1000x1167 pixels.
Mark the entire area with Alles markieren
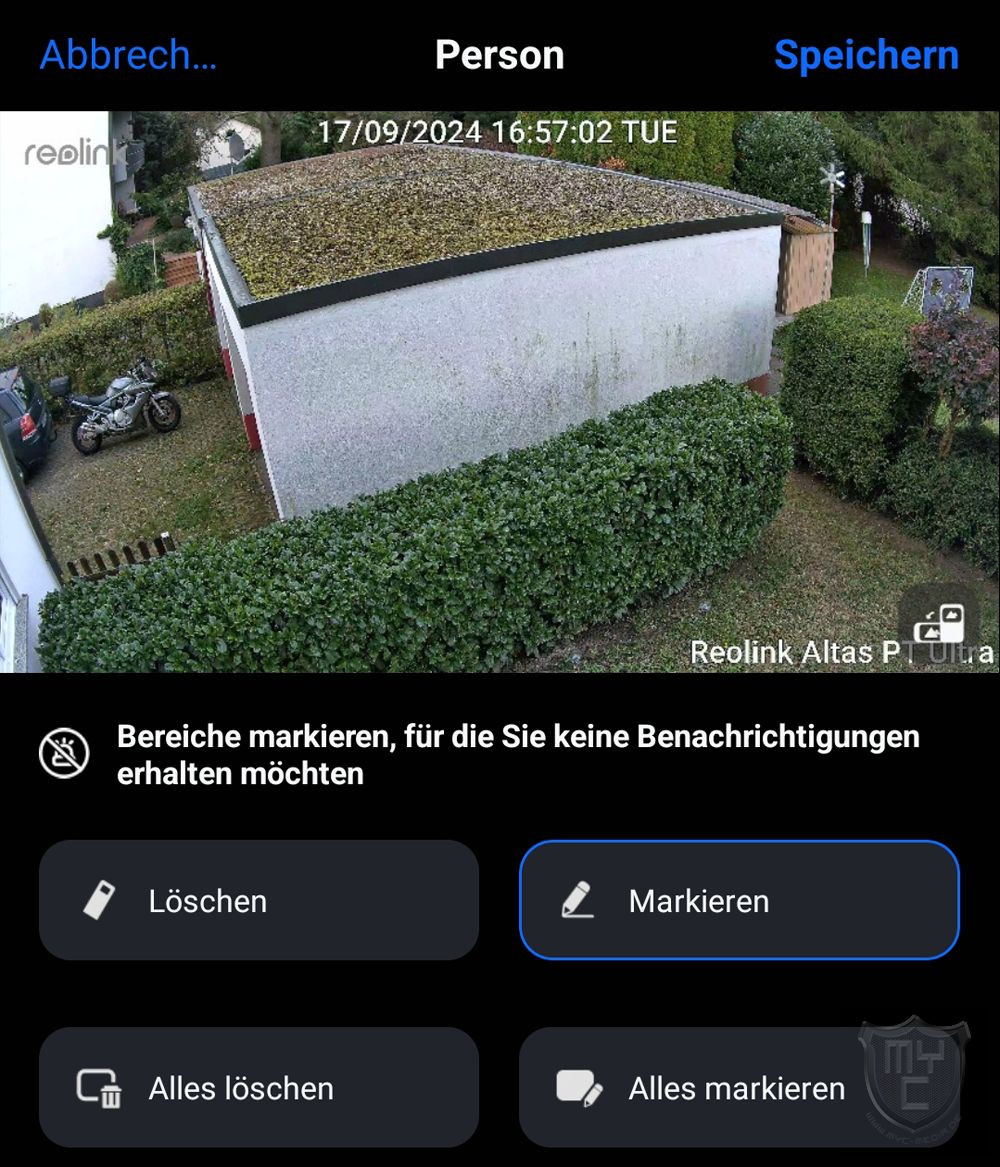coord(738,1087)
